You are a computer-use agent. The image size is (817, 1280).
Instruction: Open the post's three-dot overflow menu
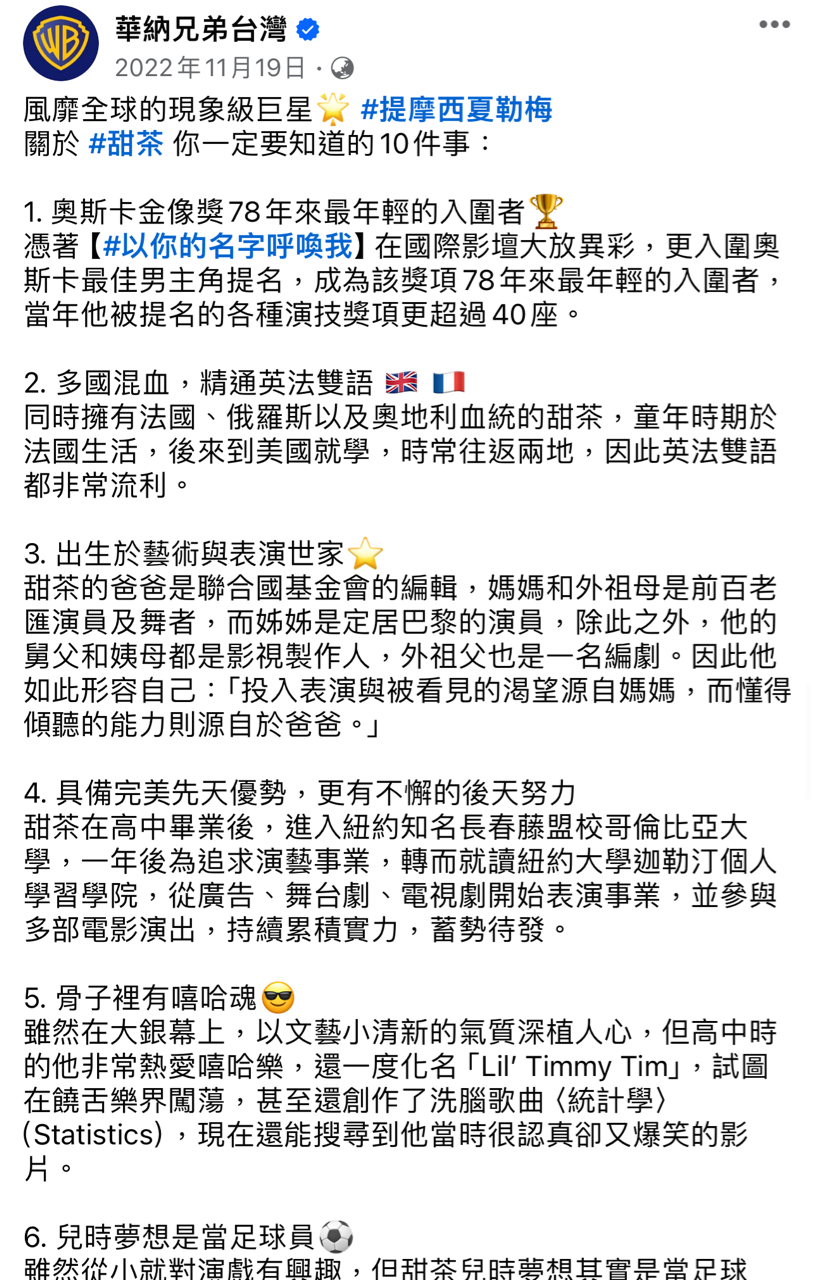click(774, 25)
